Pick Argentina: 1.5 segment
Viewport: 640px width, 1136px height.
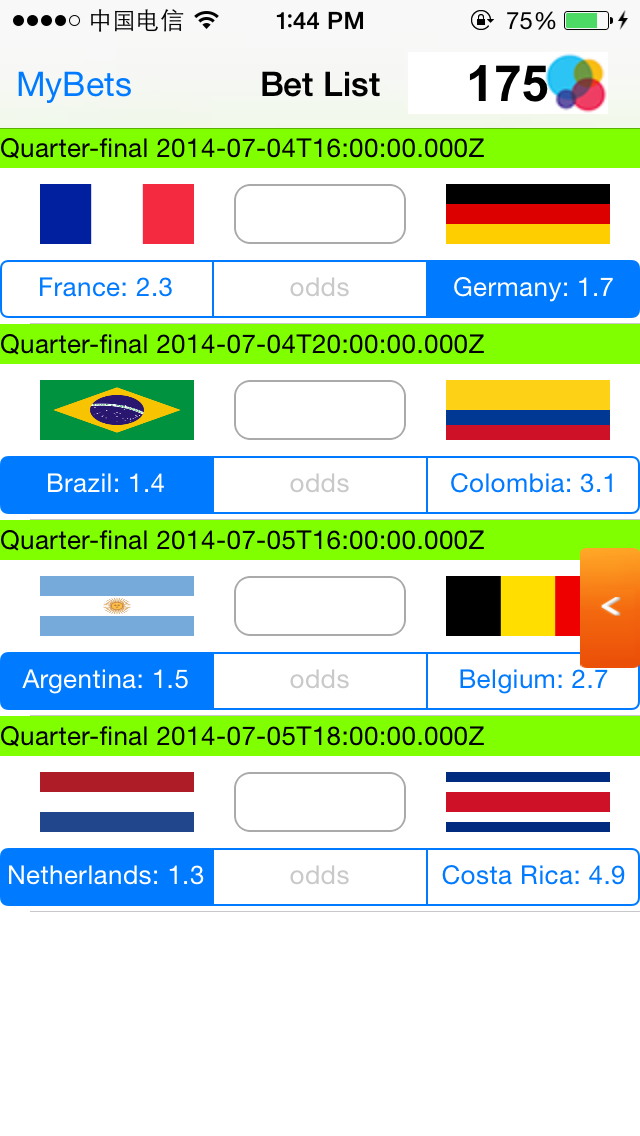(x=107, y=680)
